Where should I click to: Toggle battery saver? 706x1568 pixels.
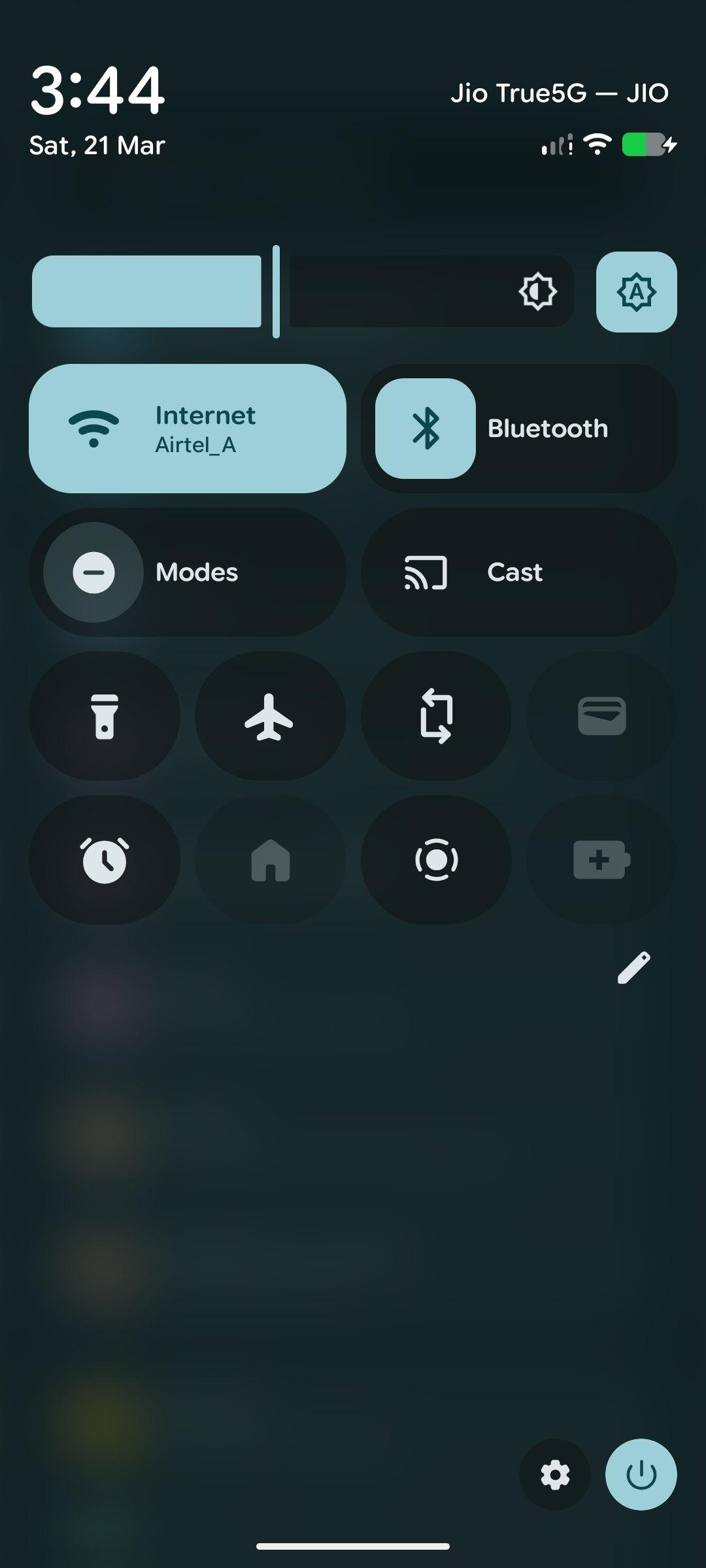point(601,860)
